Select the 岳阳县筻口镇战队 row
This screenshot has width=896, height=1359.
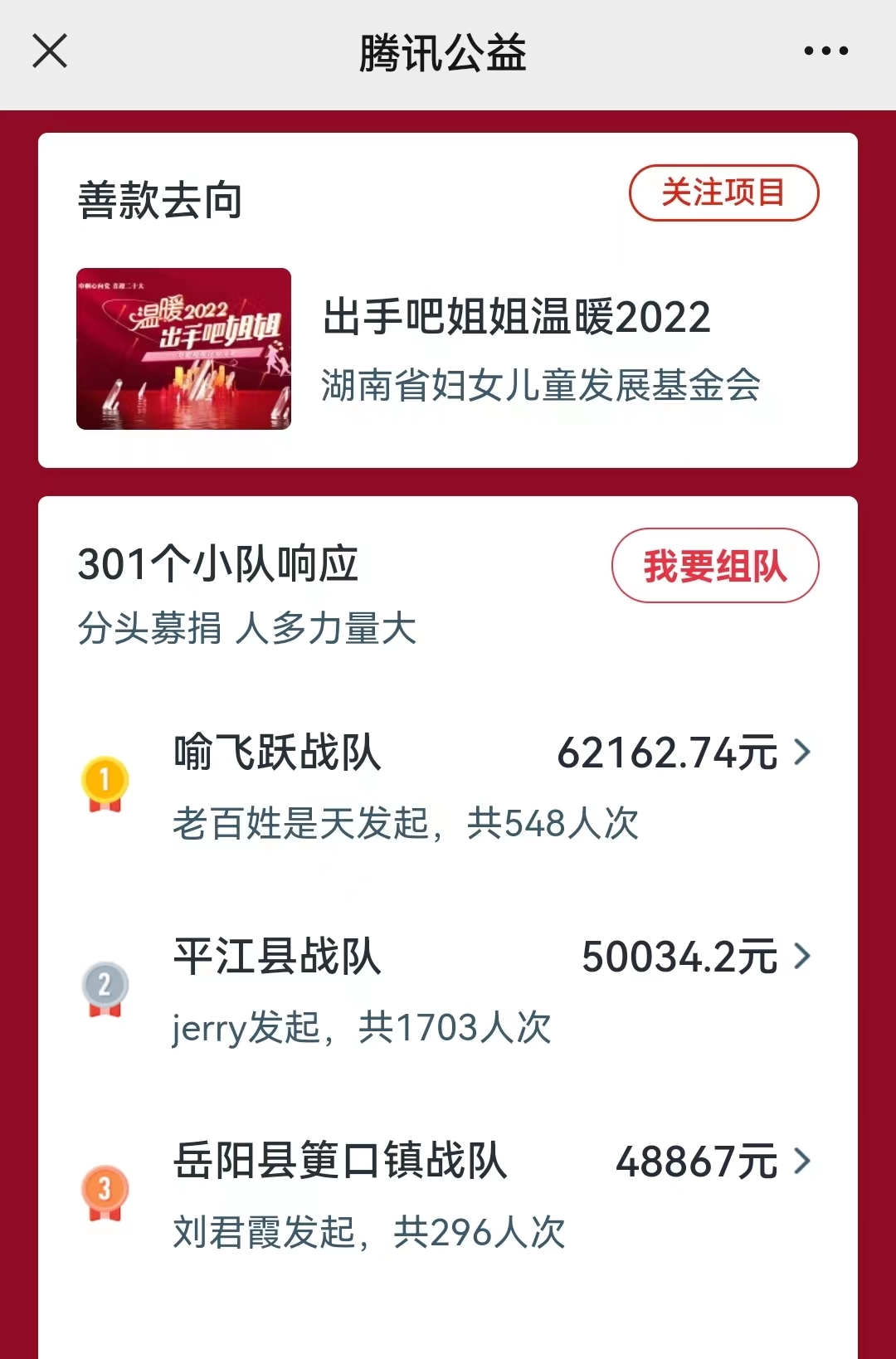coord(448,1193)
